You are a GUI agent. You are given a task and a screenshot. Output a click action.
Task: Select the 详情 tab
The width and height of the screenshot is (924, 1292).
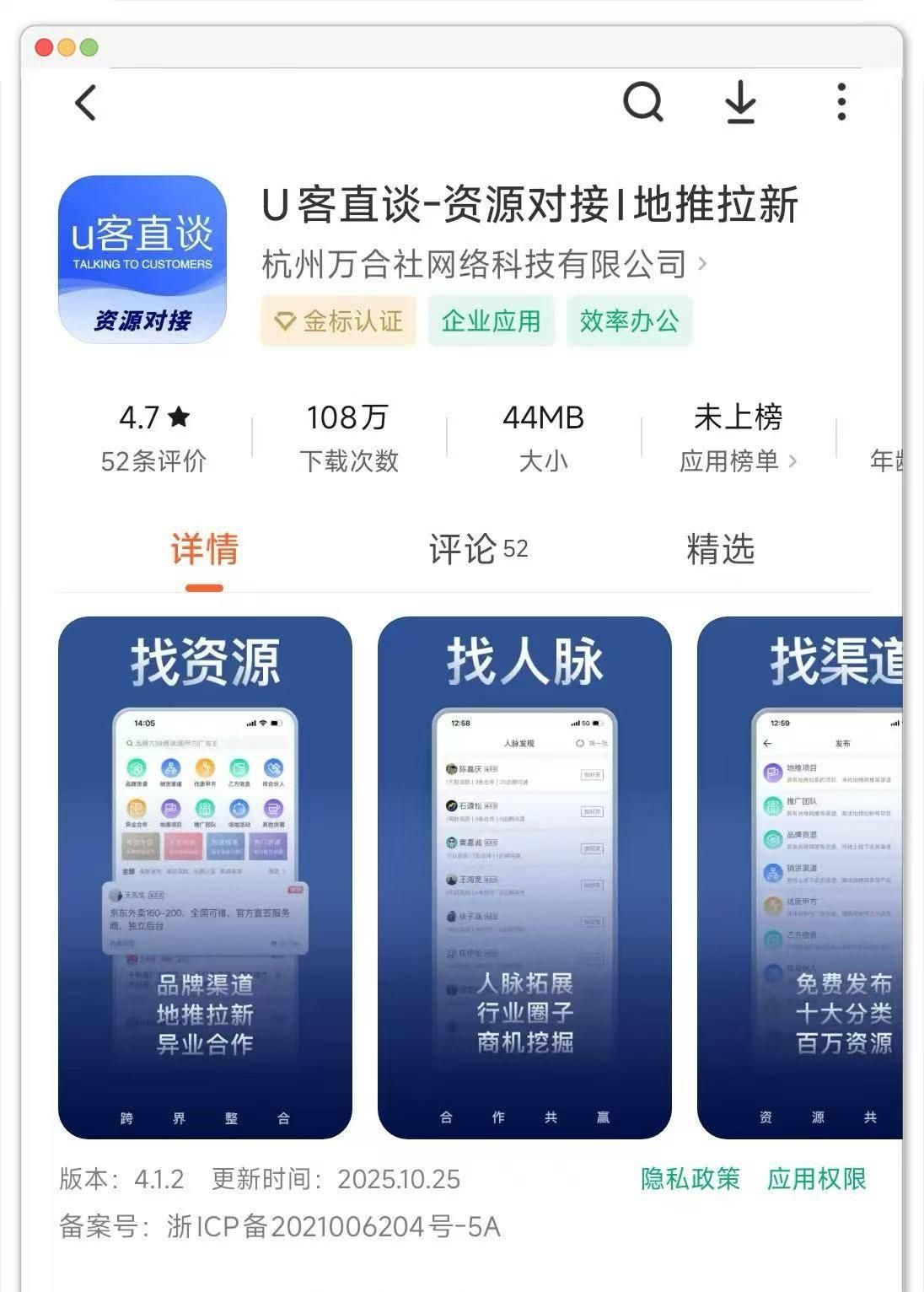204,550
